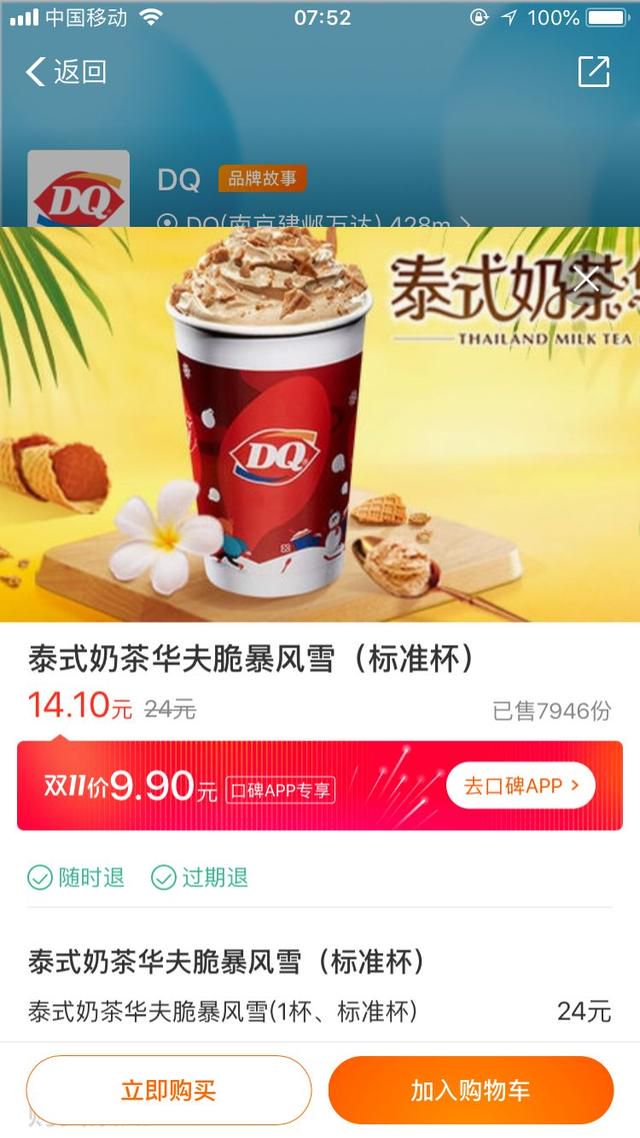Open the share icon in the header

[x=593, y=72]
